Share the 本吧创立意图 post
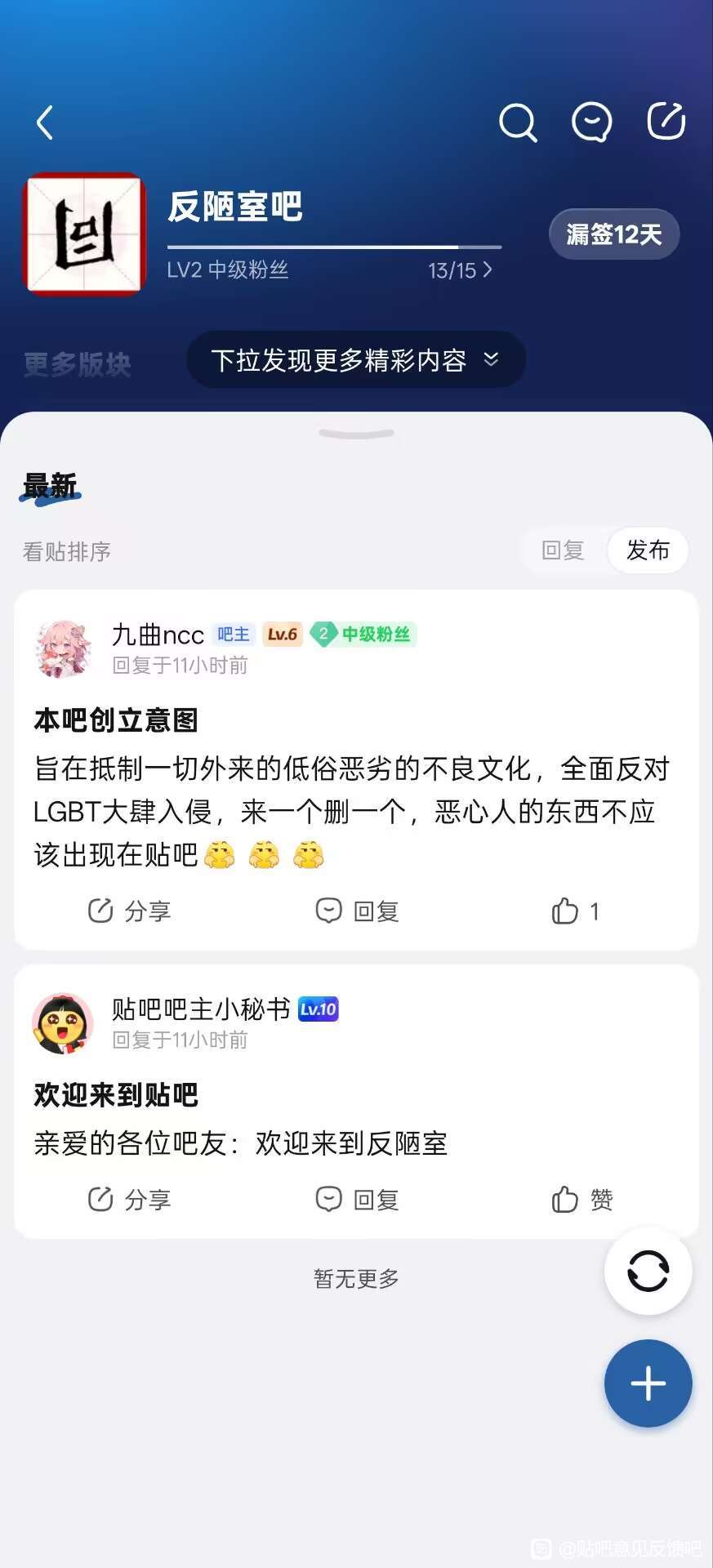Screen dimensions: 713x1568 tap(129, 911)
